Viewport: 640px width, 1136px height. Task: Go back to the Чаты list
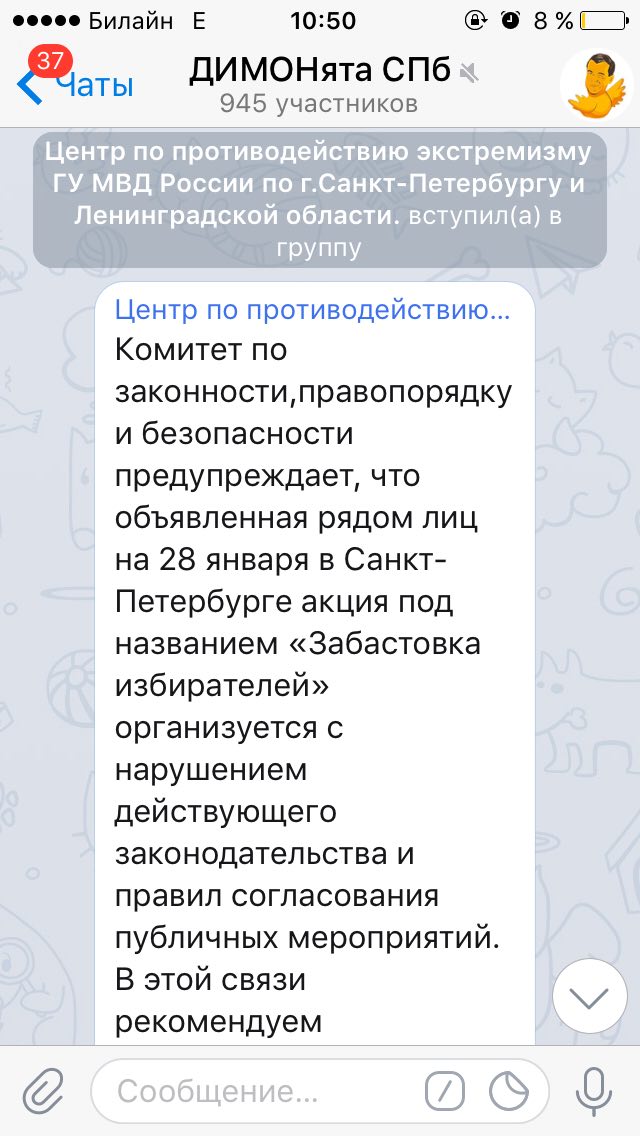click(75, 85)
